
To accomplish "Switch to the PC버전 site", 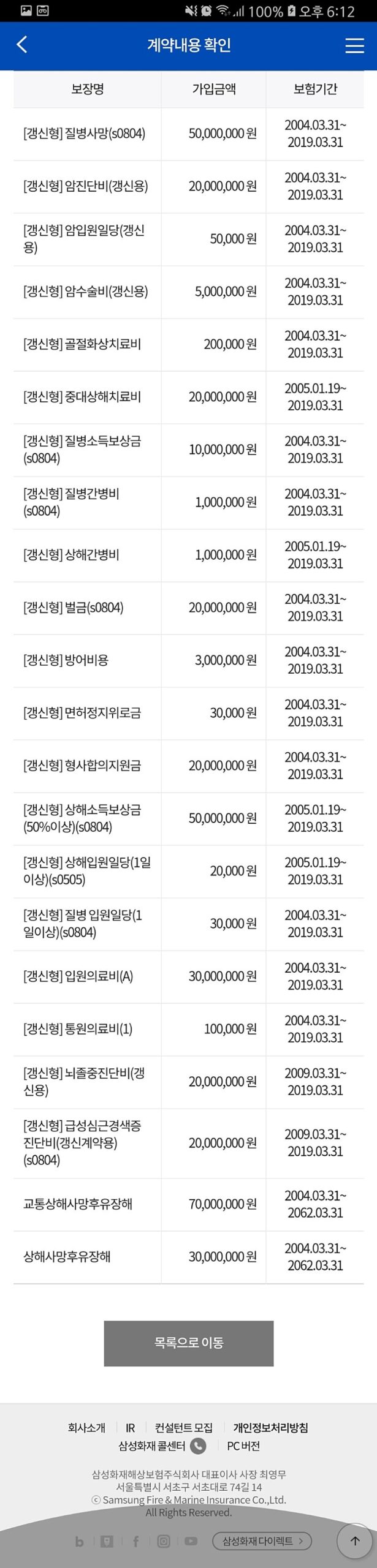I will coord(243,1445).
